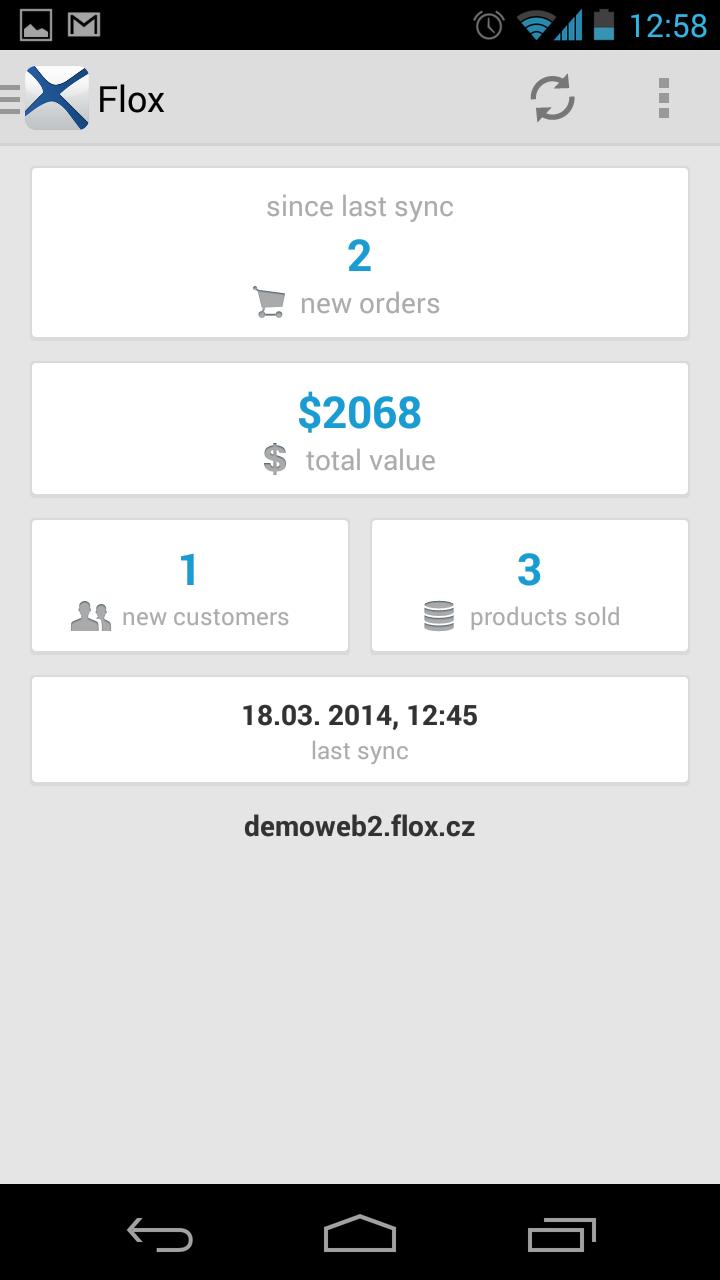Open the new orders card

tap(360, 253)
